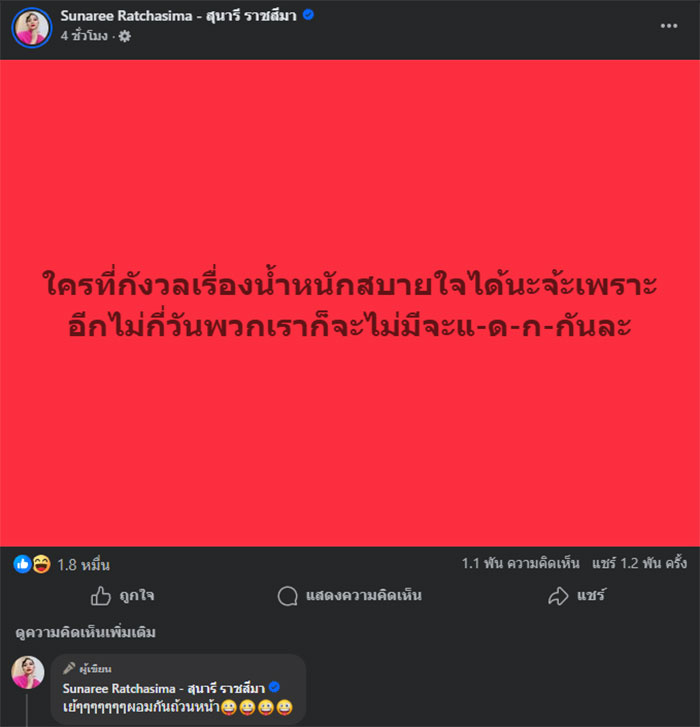
Task: Tap the author name in the comment
Action: click(x=160, y=688)
